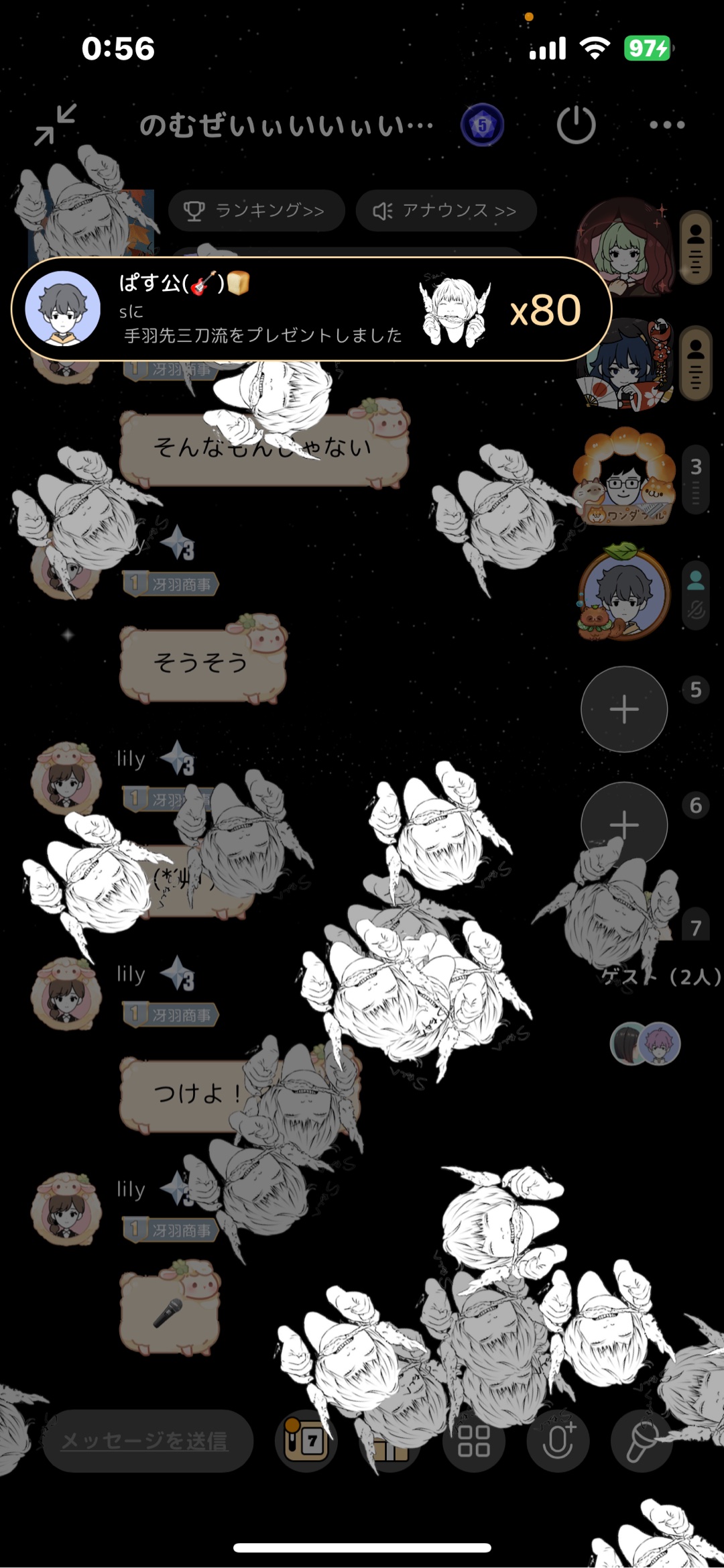
Task: Open ランキング>> chip
Action: tap(256, 211)
